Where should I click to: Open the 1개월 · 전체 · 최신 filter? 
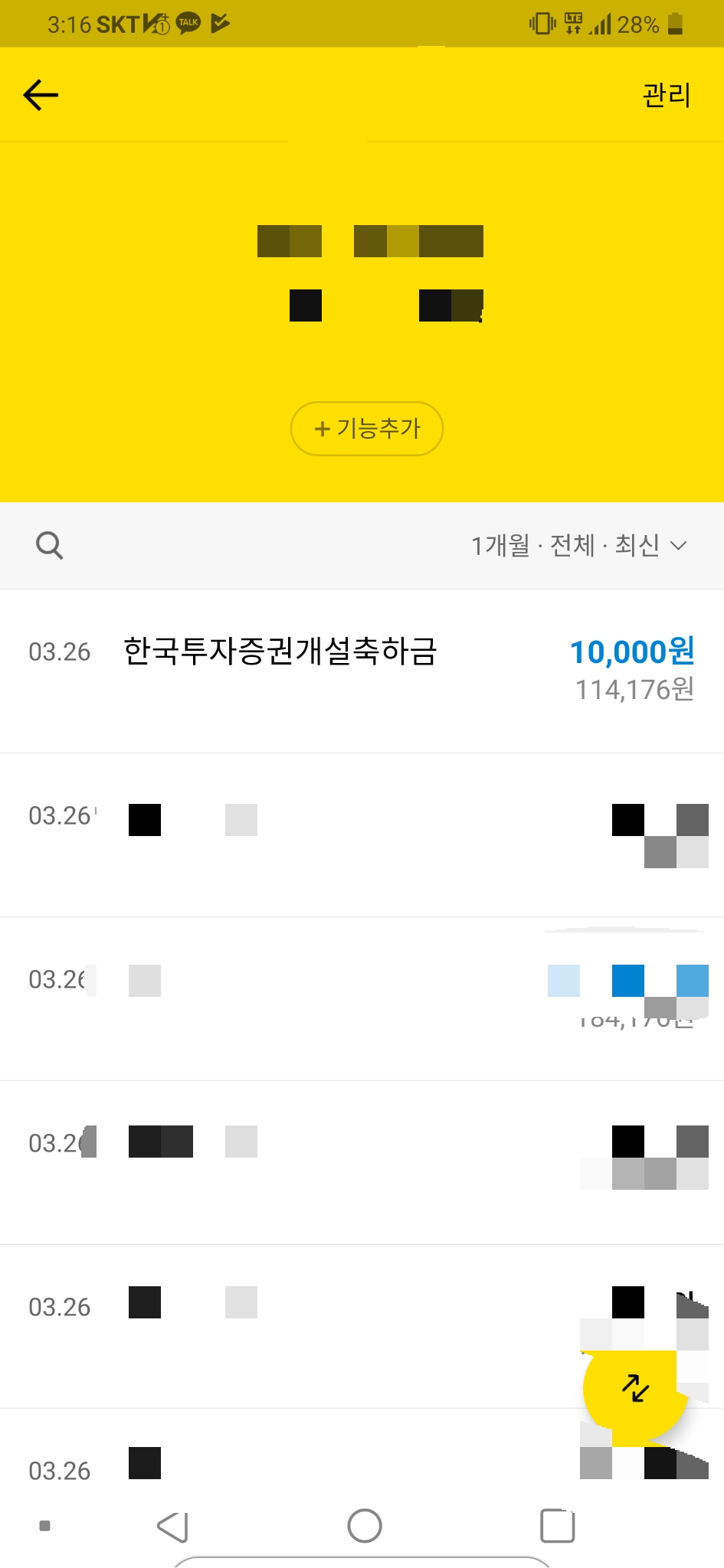pyautogui.click(x=578, y=546)
